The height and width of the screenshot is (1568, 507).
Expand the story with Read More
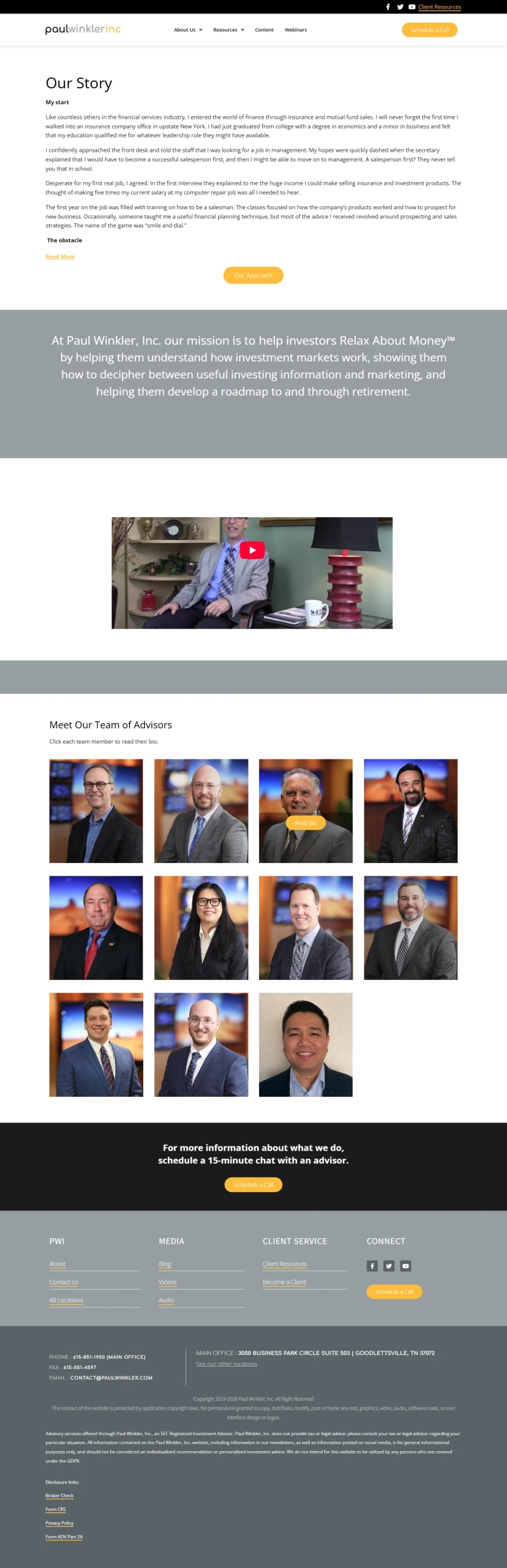[x=60, y=256]
